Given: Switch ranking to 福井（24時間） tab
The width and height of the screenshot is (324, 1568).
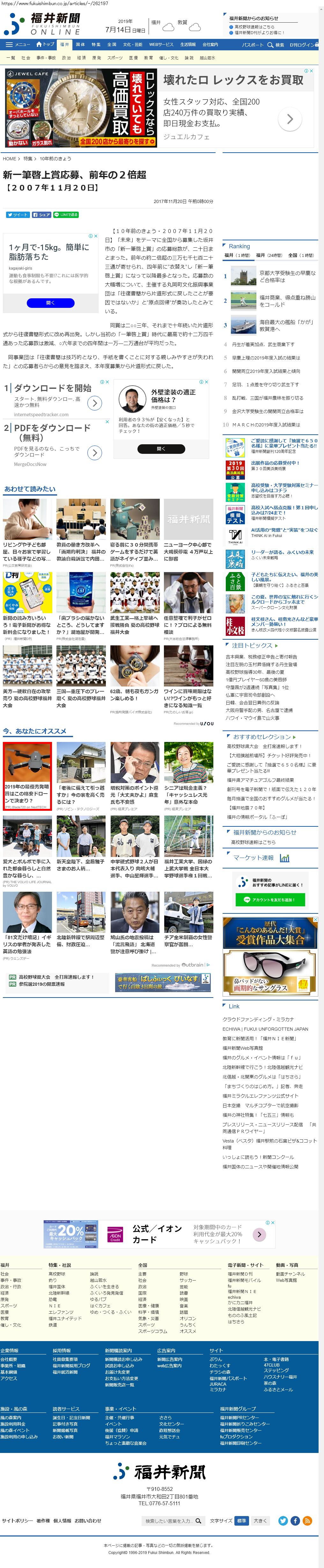Looking at the screenshot, I should tap(269, 255).
